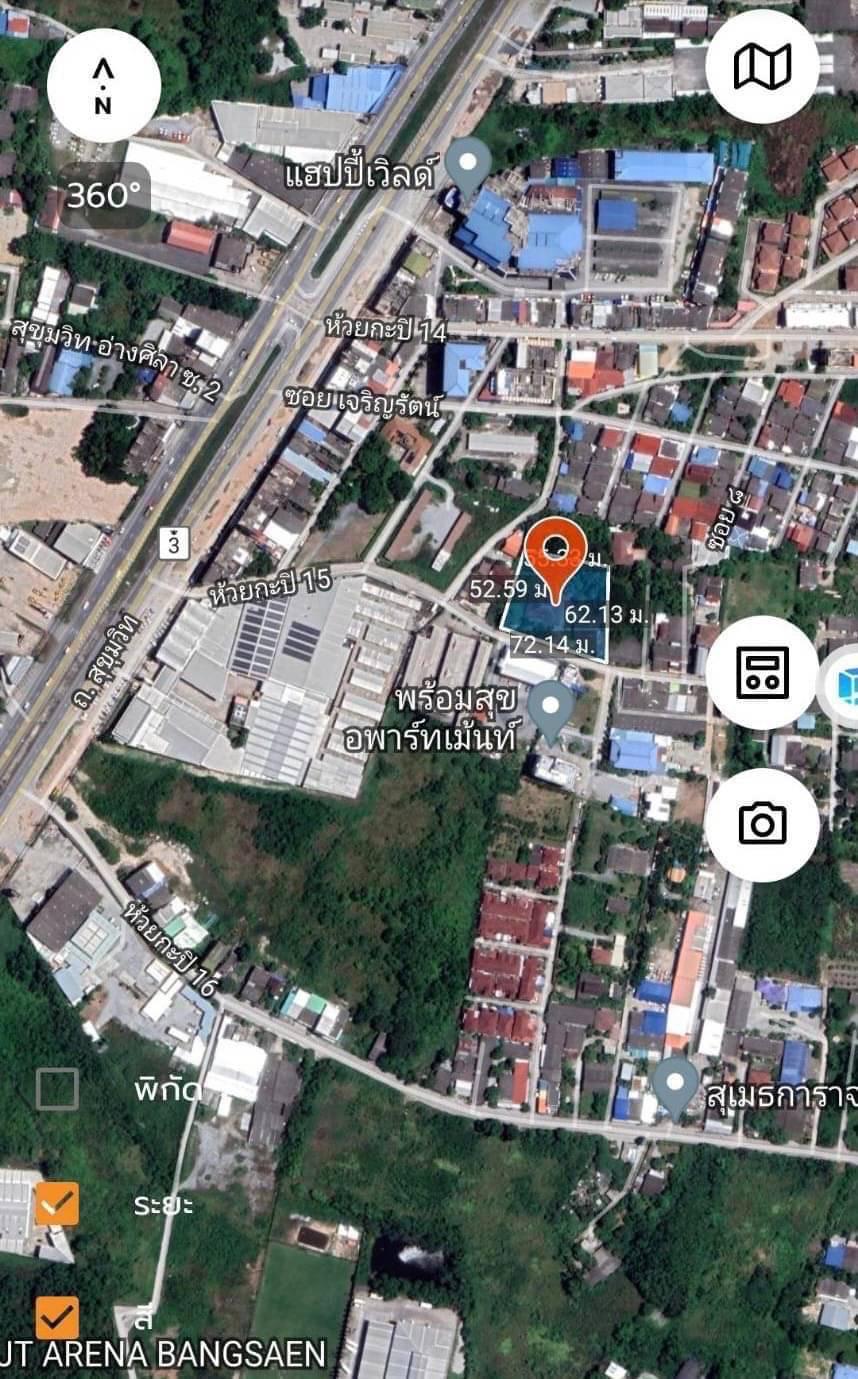Enable the พิกัด checkbox
The width and height of the screenshot is (858, 1379).
57,1089
